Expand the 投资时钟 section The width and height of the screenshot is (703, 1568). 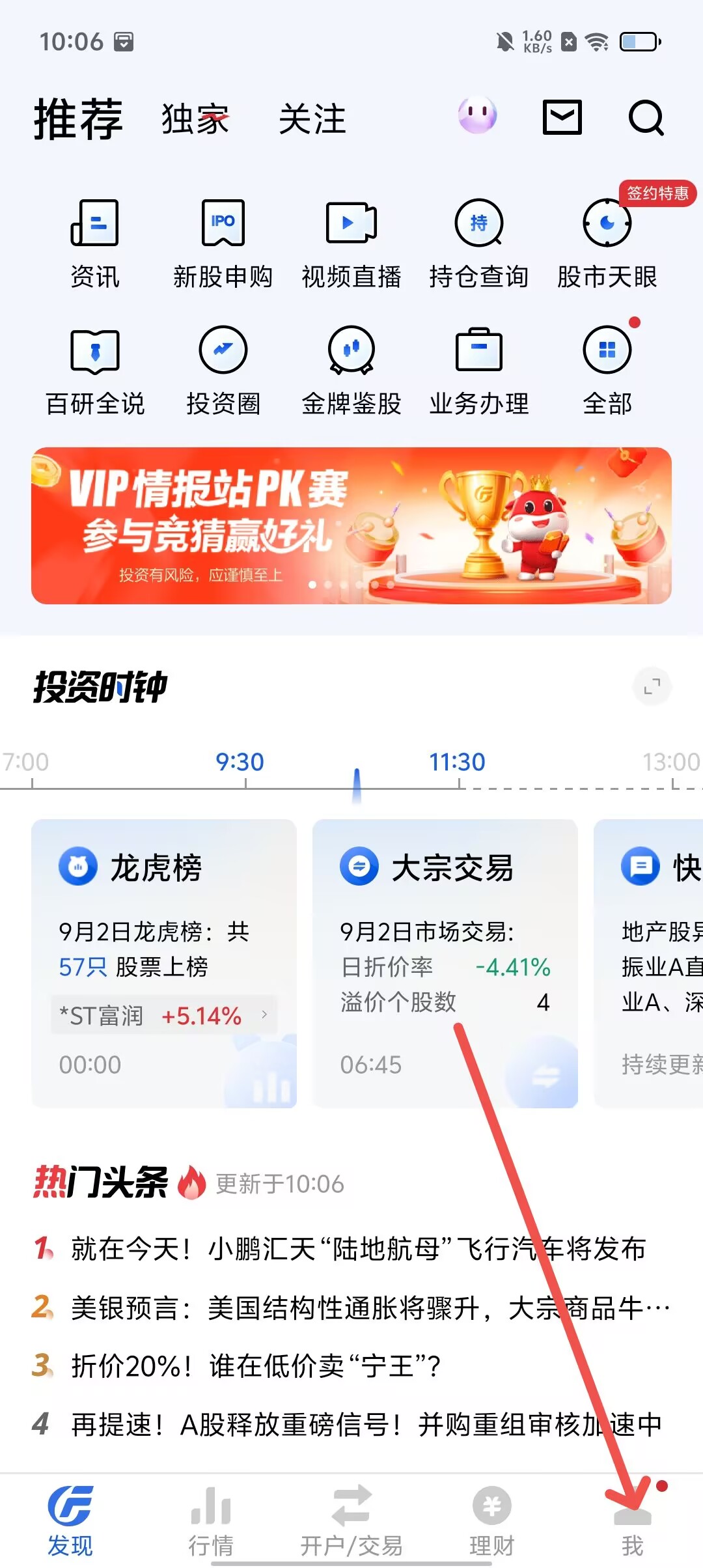[652, 686]
